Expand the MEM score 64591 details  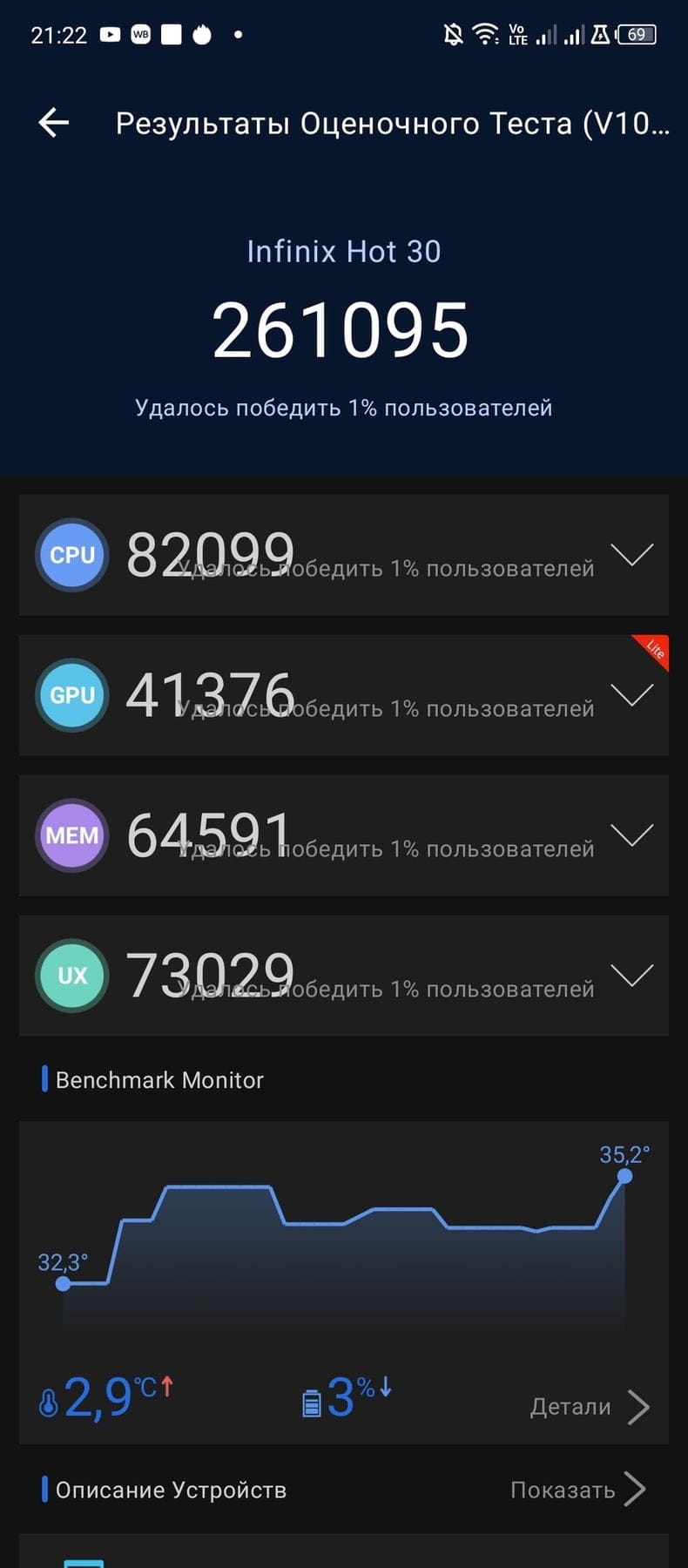coord(632,835)
